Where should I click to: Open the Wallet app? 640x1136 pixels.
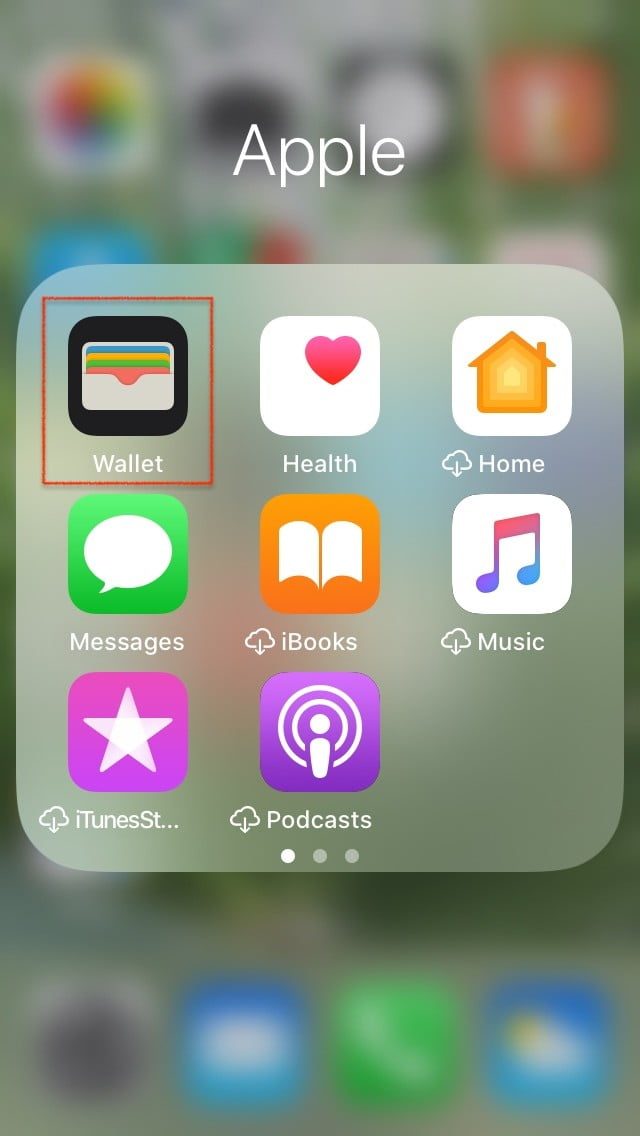(127, 376)
